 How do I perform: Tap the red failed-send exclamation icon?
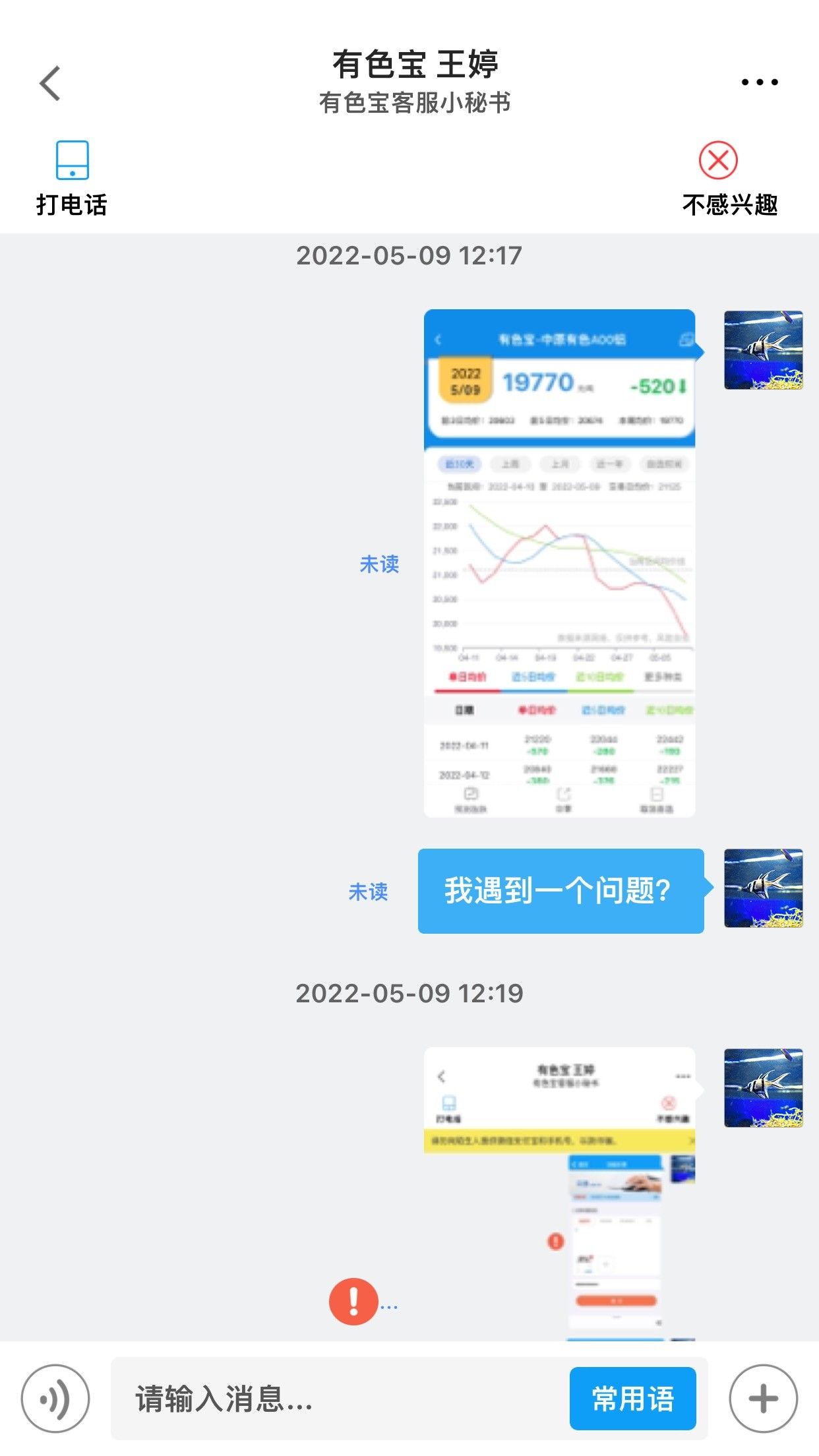click(x=353, y=1302)
